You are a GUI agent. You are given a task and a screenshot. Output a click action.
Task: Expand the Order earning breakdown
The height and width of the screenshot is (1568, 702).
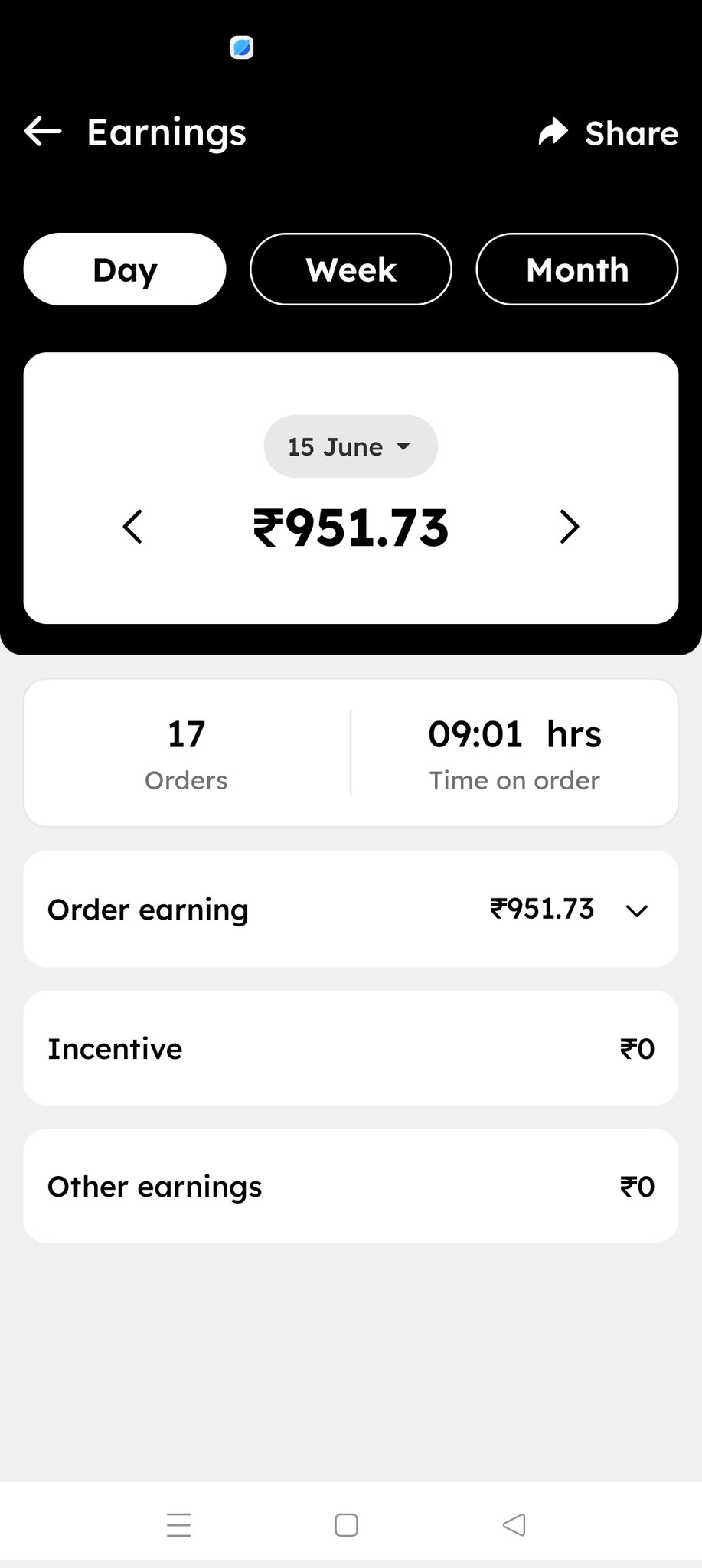[x=351, y=909]
